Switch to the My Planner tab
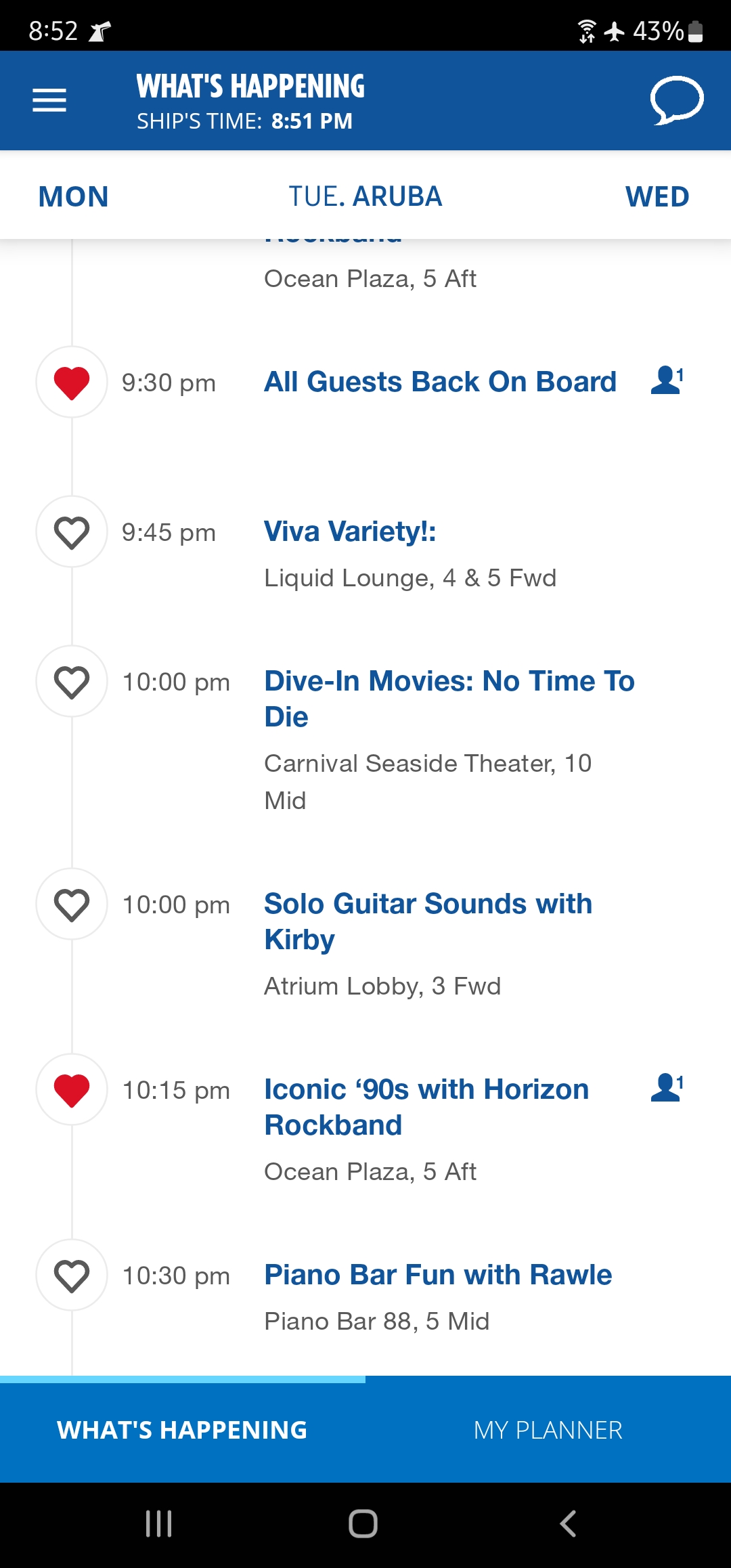Image resolution: width=731 pixels, height=1568 pixels. coord(548,1430)
